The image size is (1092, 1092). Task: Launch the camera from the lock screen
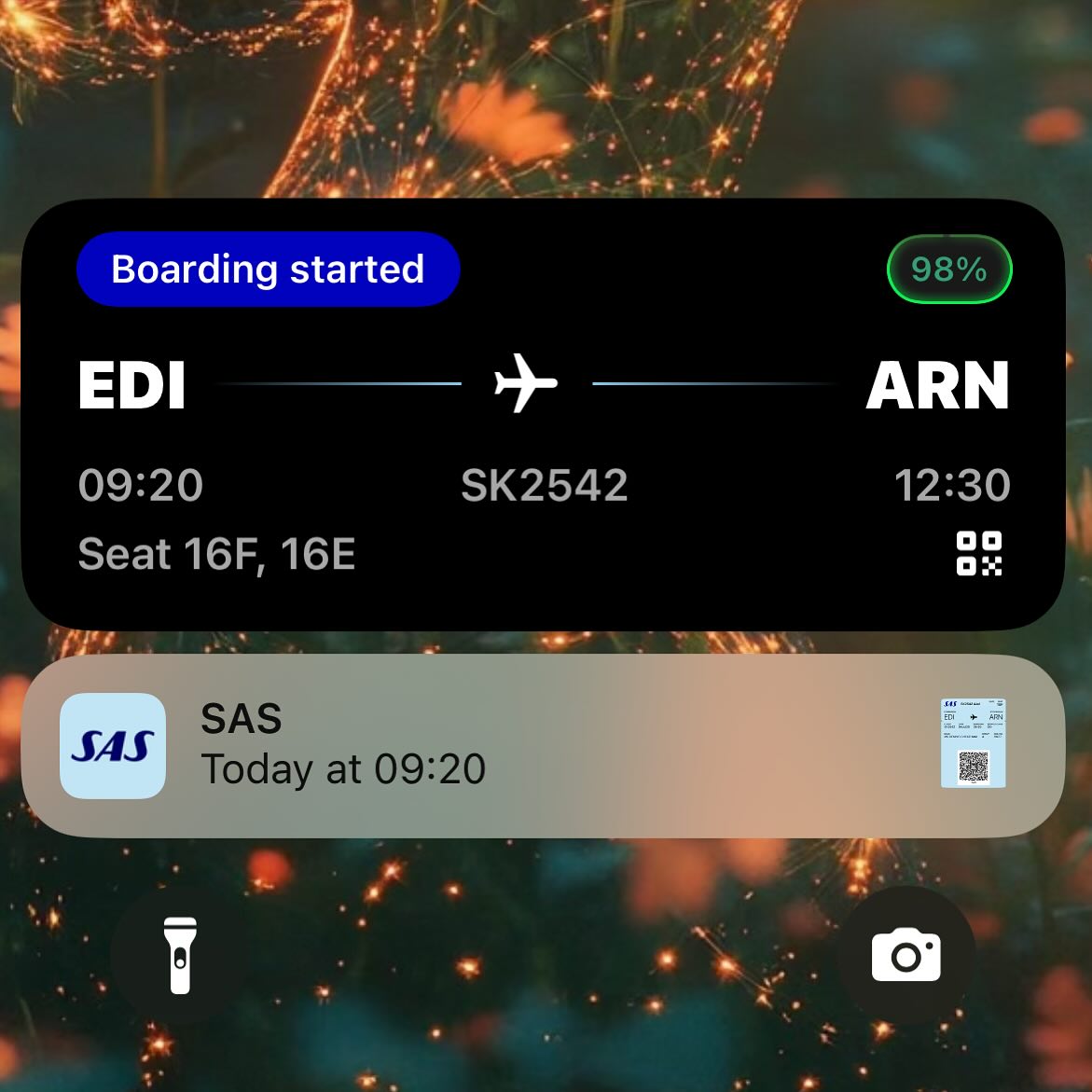pyautogui.click(x=905, y=955)
